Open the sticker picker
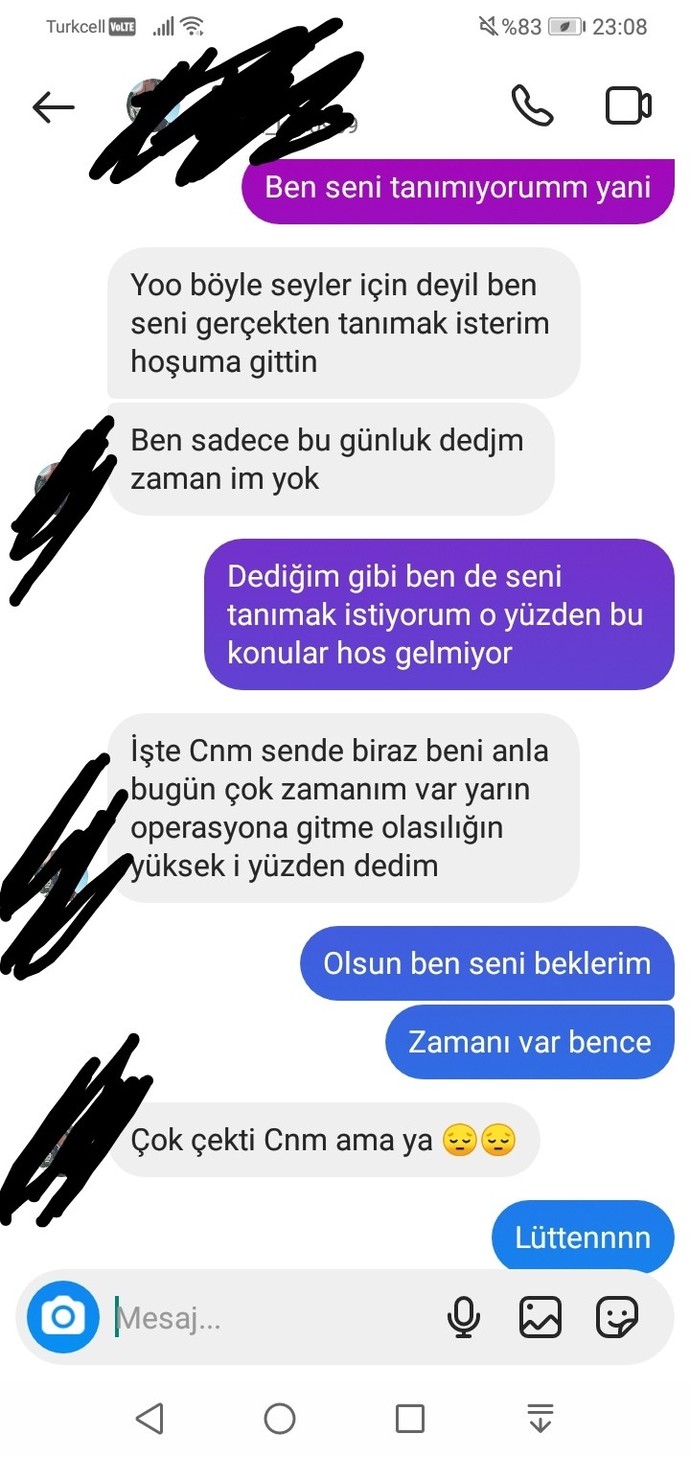The image size is (690, 1457). 617,1318
